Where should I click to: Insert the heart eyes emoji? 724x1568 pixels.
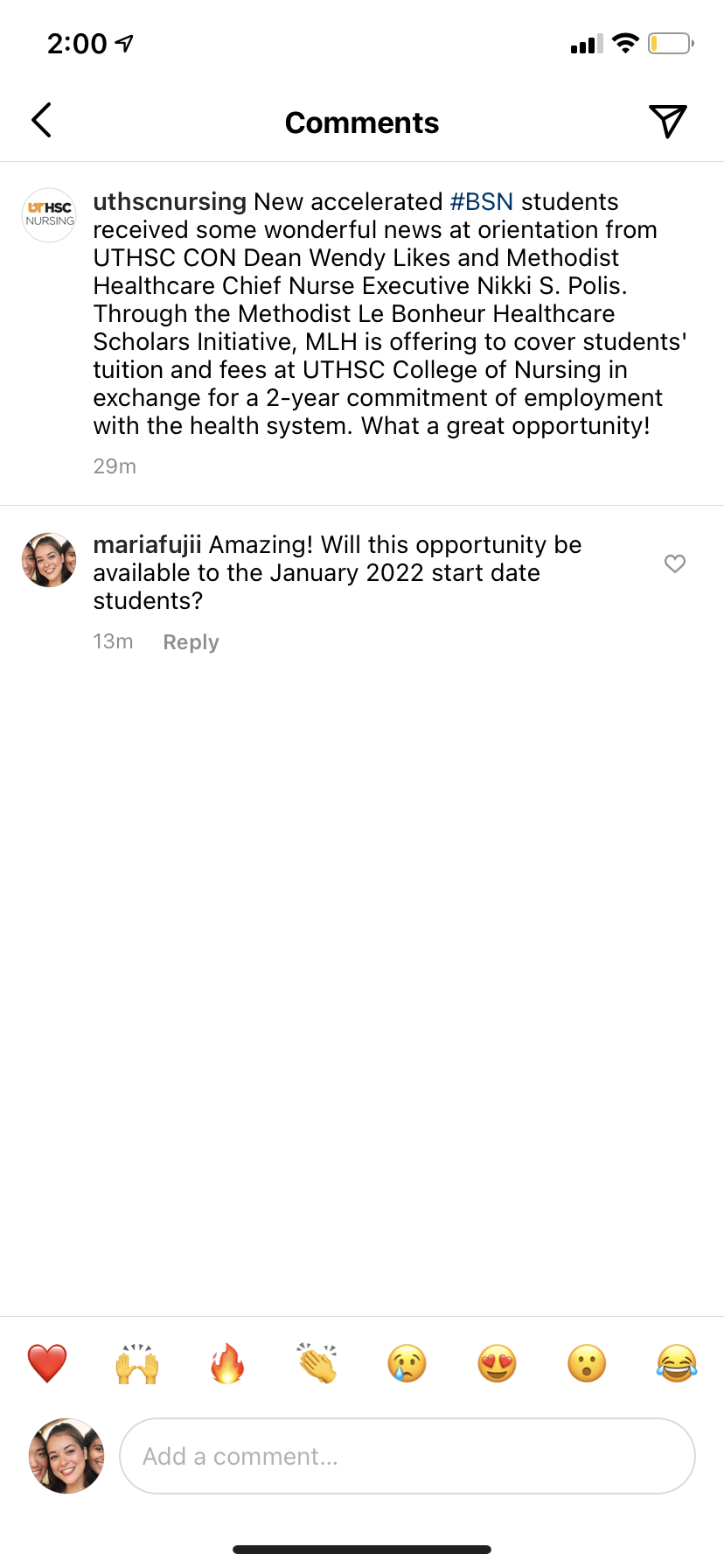coord(498,1363)
